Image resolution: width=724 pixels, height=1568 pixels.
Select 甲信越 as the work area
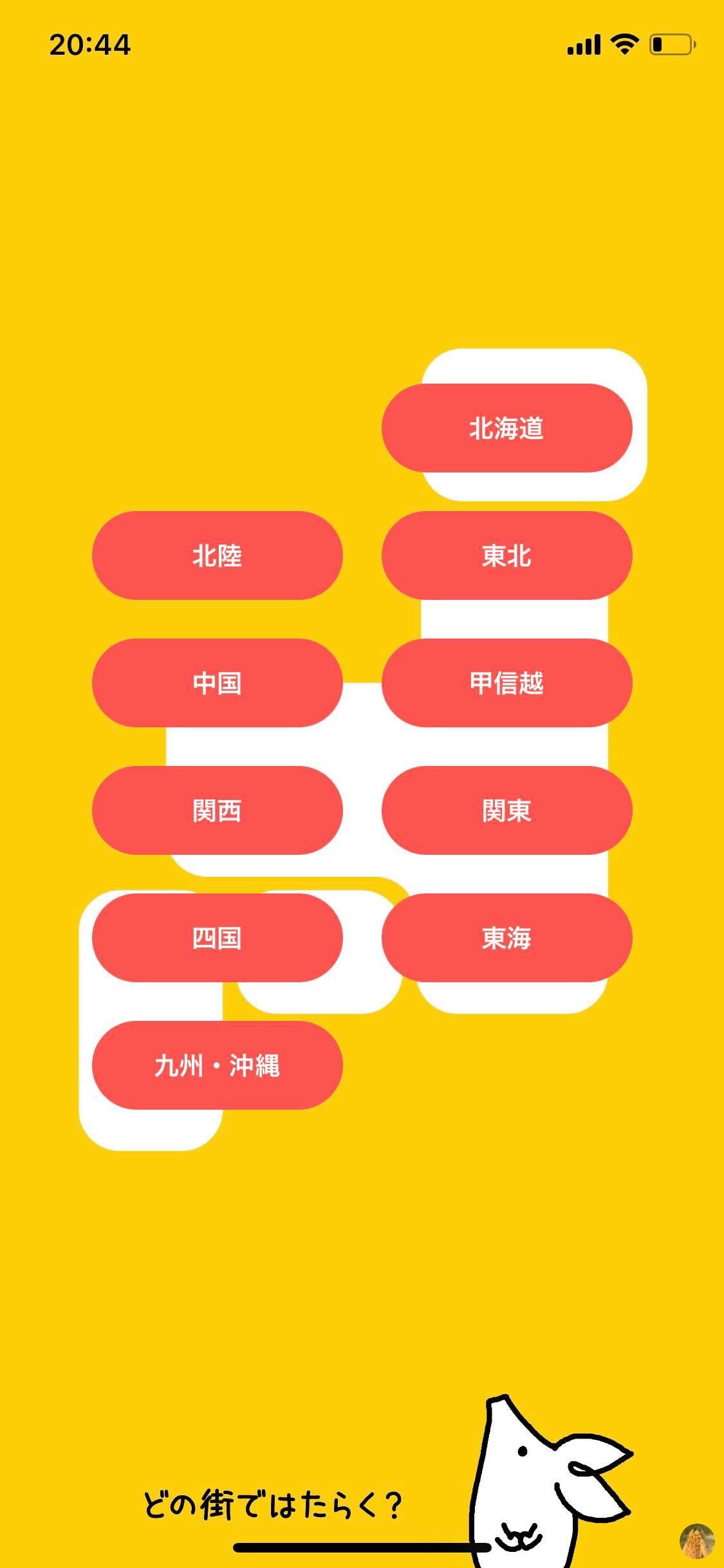click(x=506, y=683)
